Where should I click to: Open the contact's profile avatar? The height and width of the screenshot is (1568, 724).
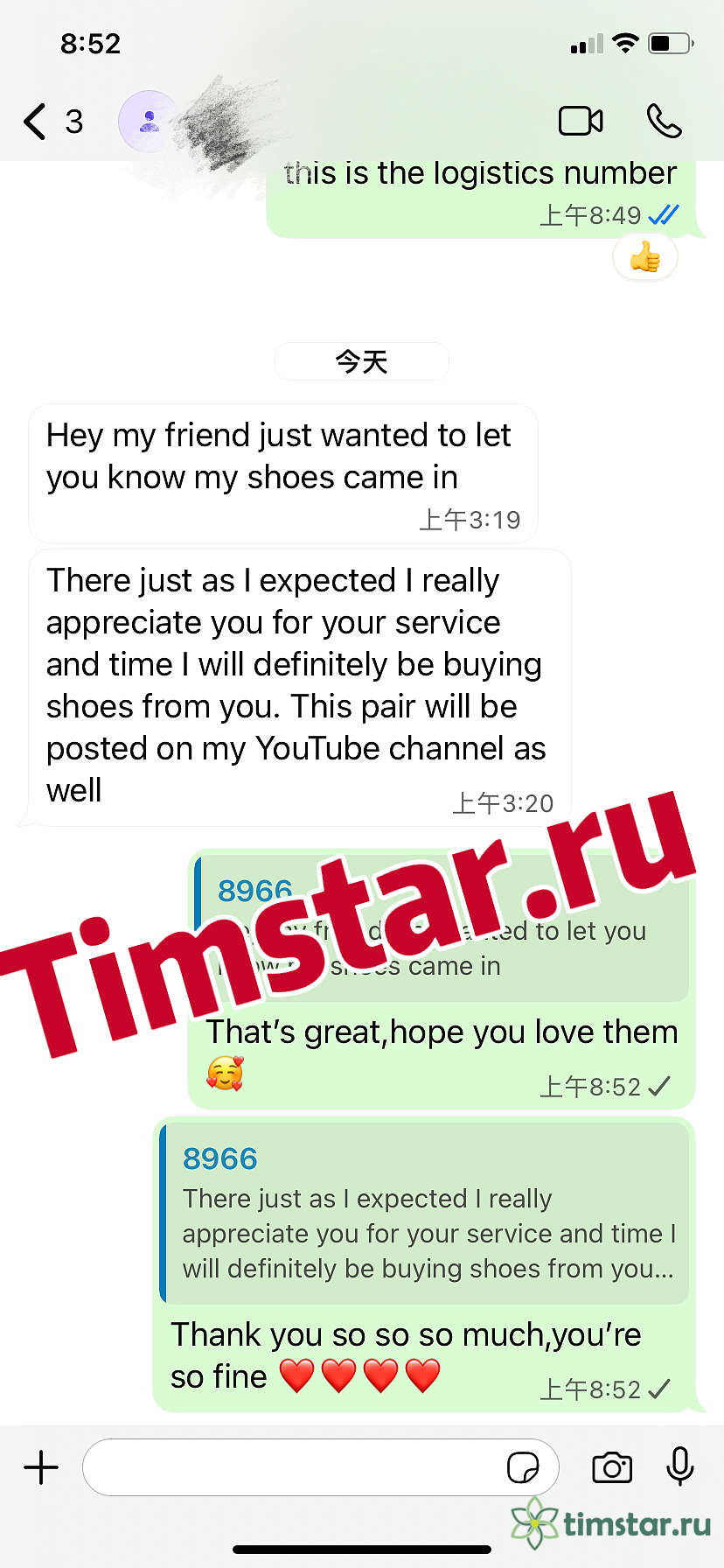149,122
